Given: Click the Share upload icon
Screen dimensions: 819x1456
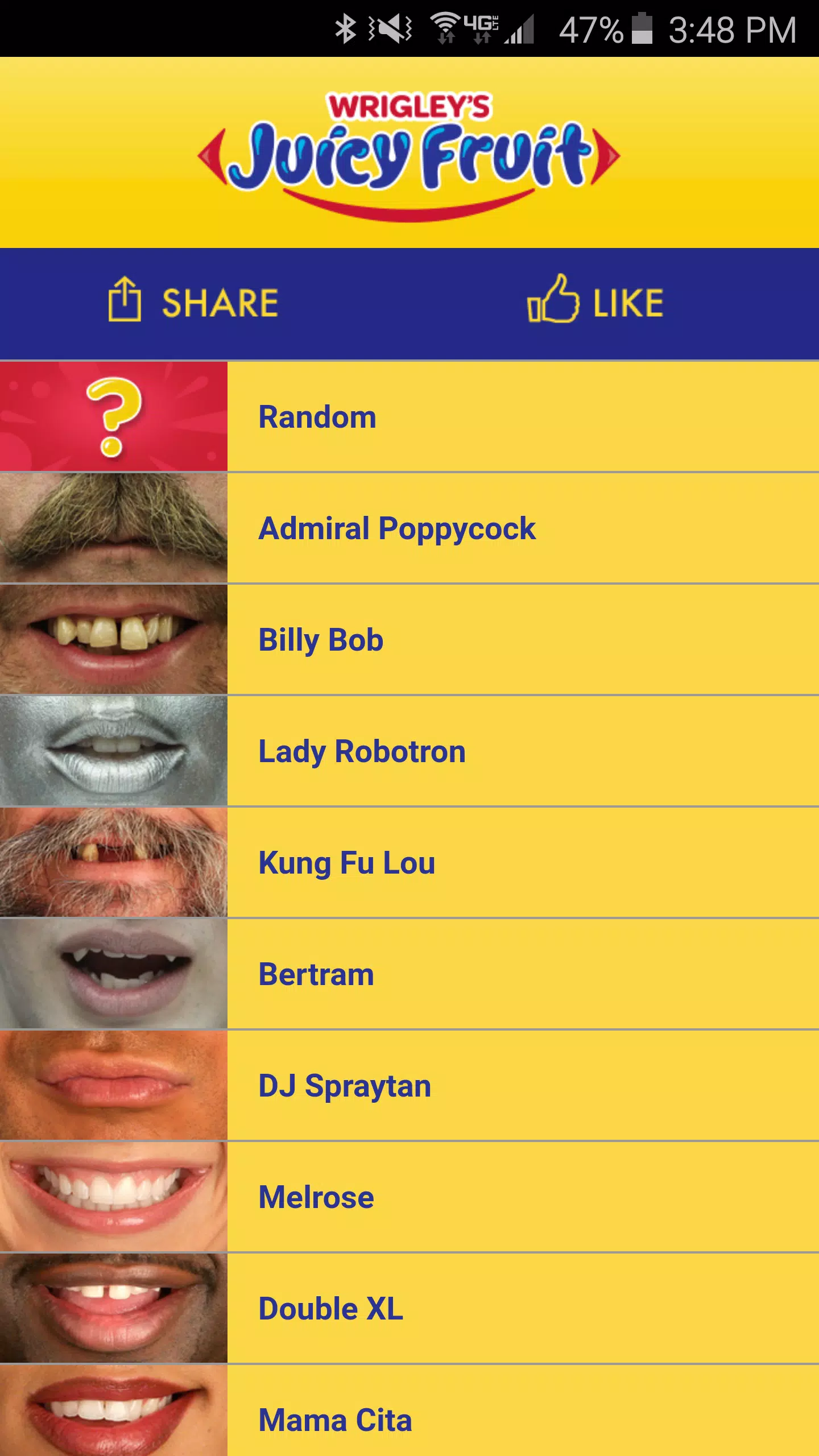Looking at the screenshot, I should (125, 301).
